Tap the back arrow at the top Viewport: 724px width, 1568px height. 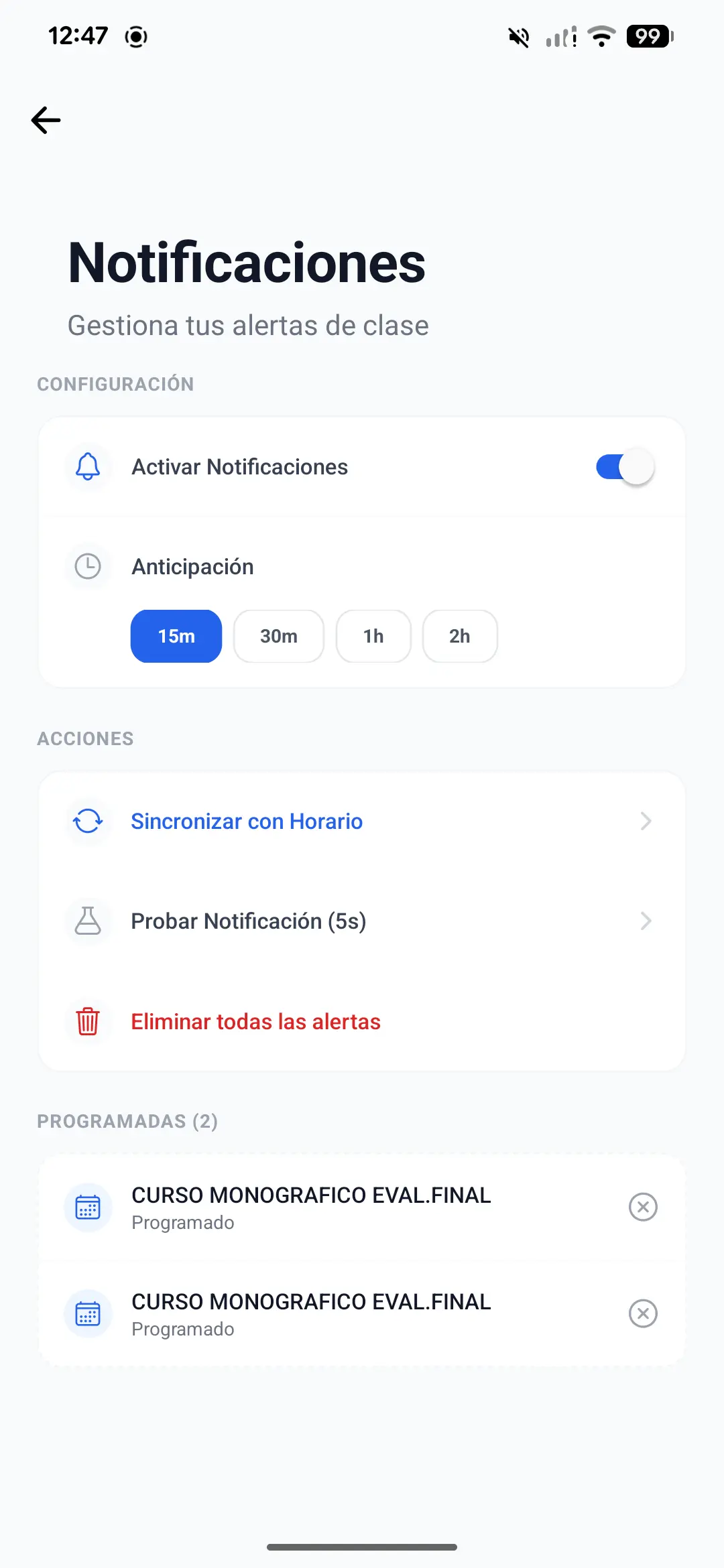click(x=45, y=121)
